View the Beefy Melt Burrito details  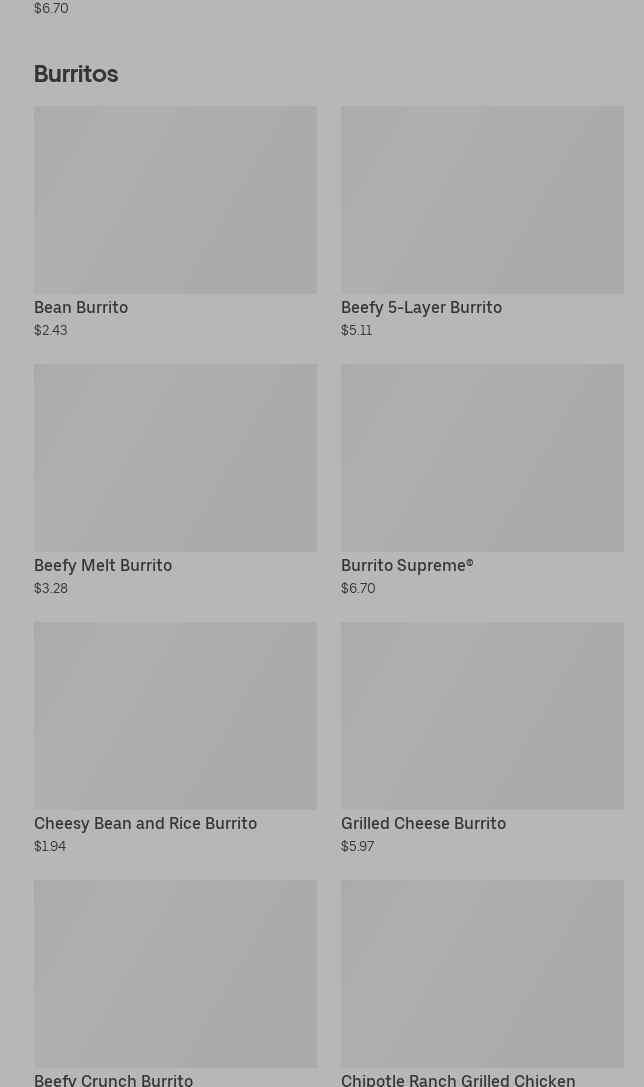coord(175,480)
